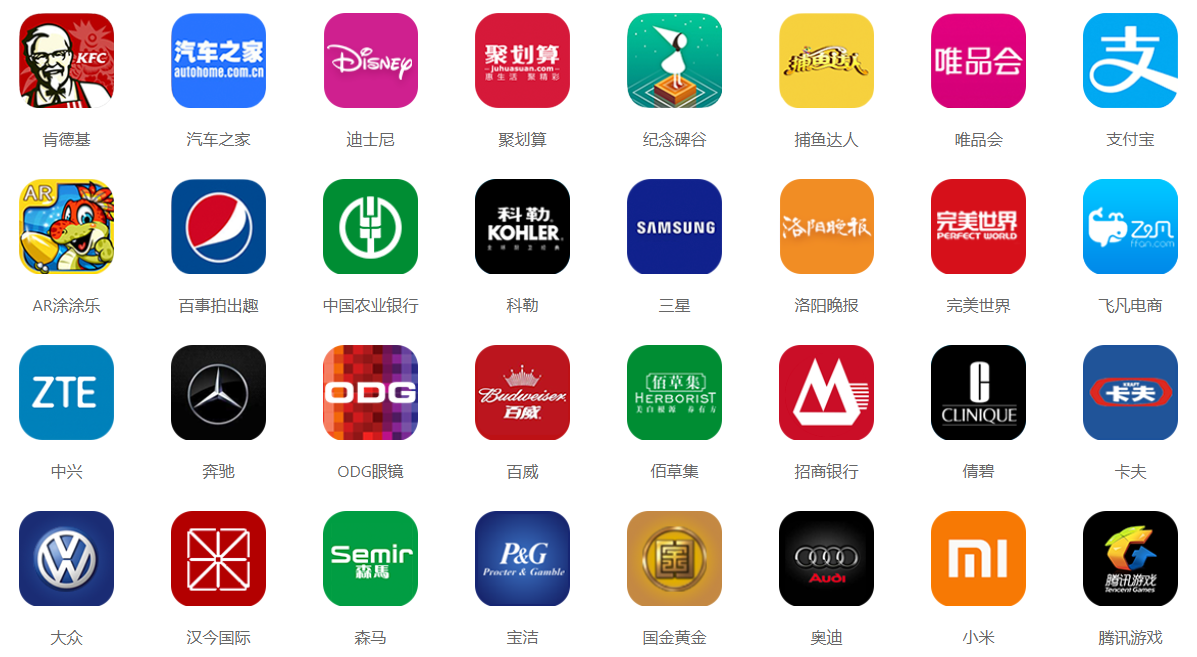This screenshot has width=1197, height=657.
Task: Tap the 奔驰 Mercedes icon
Action: click(x=219, y=393)
